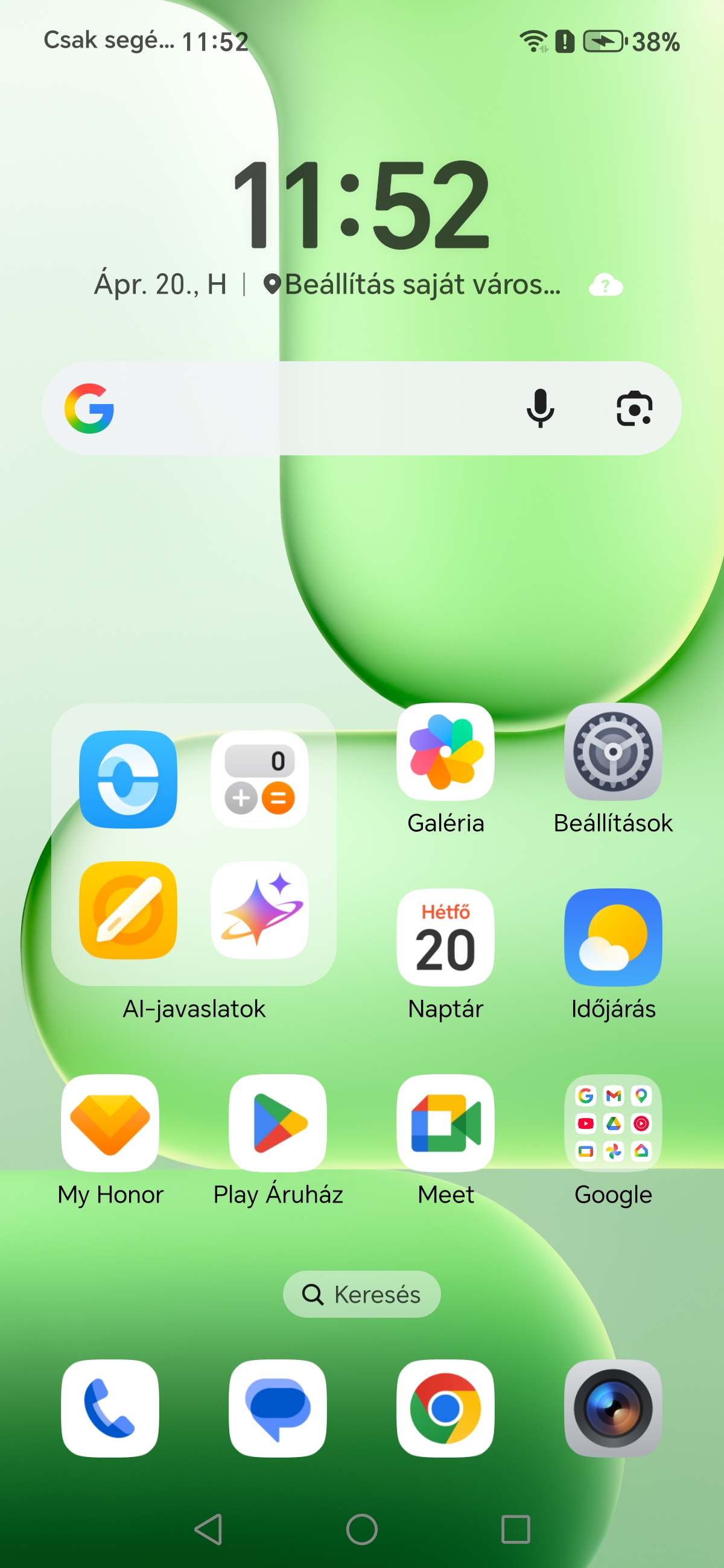
Task: Tap the Keresés search pill
Action: pos(361,1294)
